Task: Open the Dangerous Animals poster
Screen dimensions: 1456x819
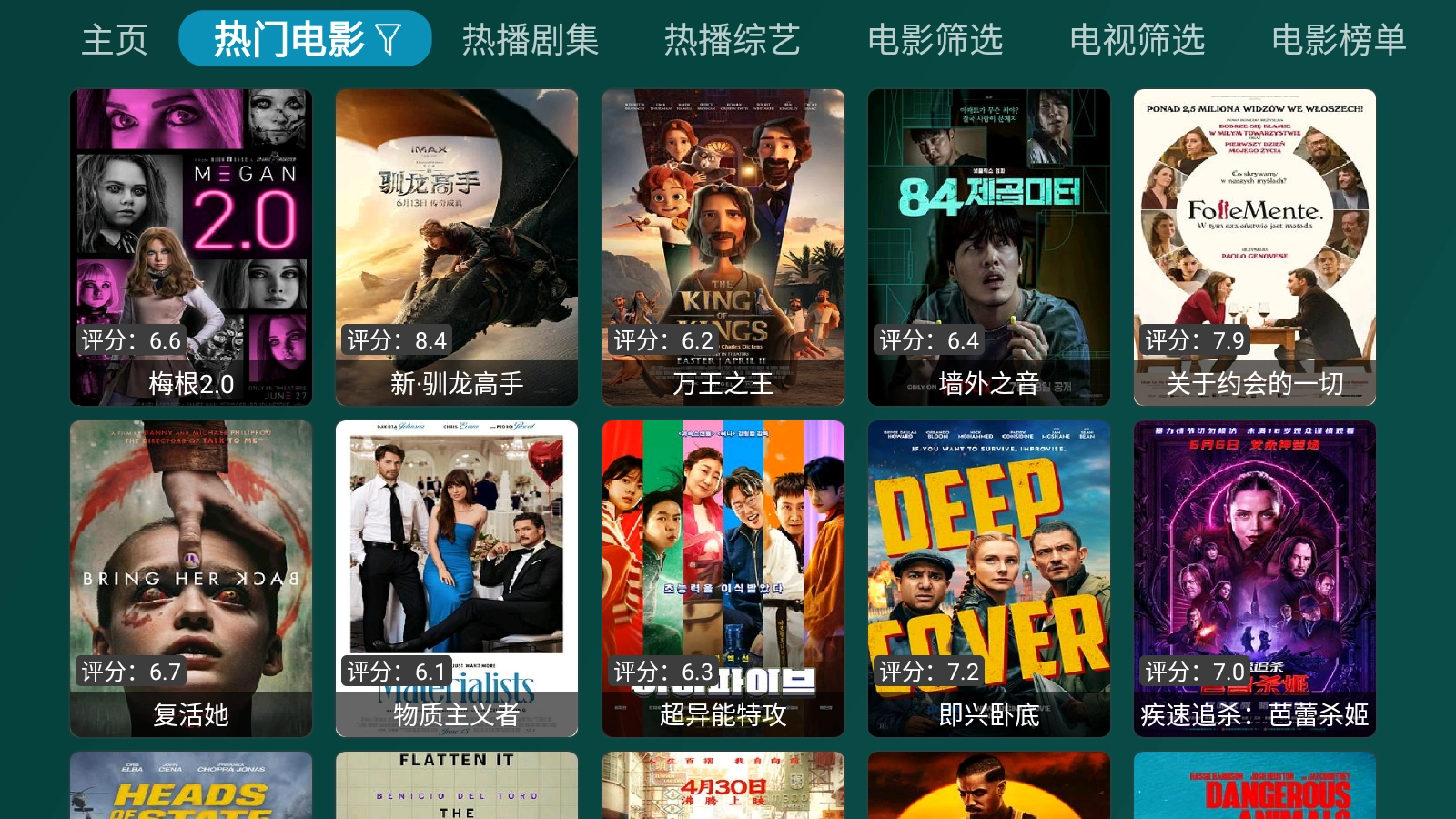Action: (1255, 786)
